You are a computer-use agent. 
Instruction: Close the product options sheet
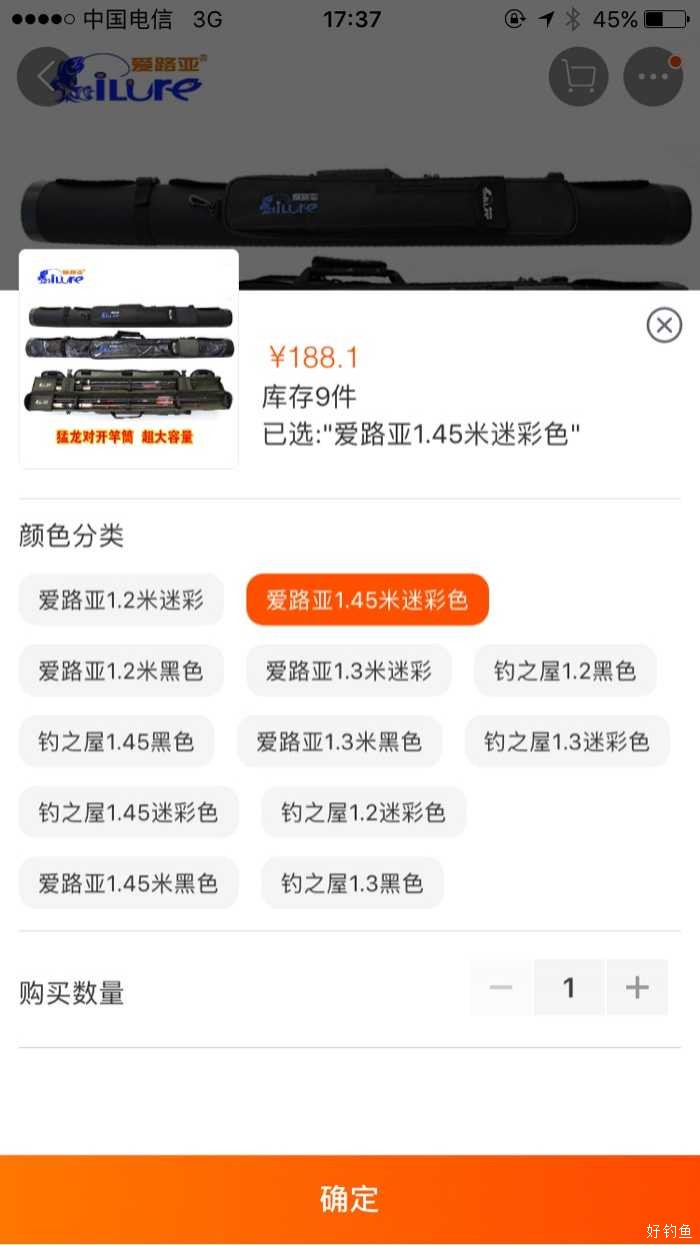click(x=664, y=325)
